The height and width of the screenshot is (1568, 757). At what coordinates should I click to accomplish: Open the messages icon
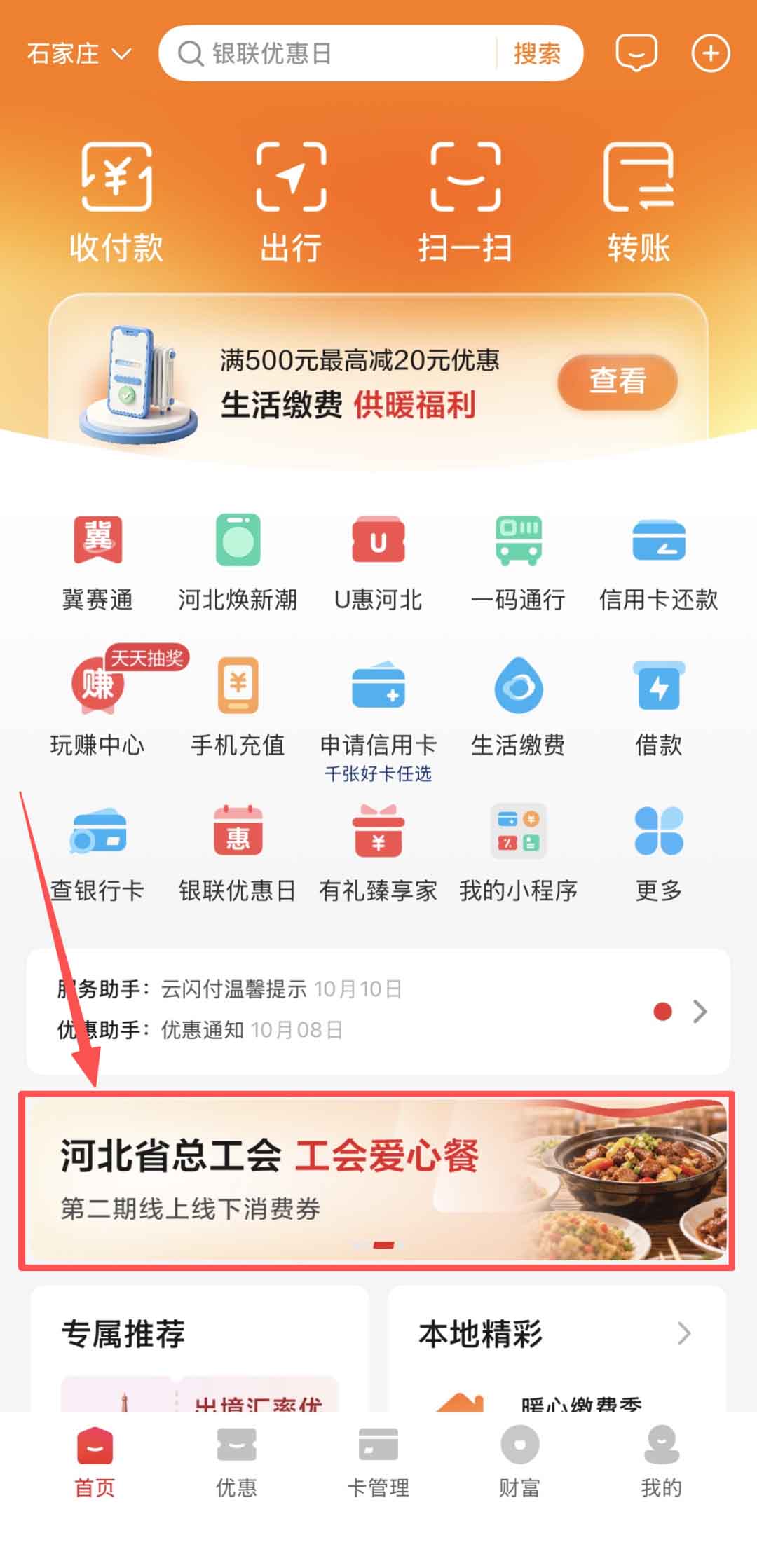[x=636, y=53]
